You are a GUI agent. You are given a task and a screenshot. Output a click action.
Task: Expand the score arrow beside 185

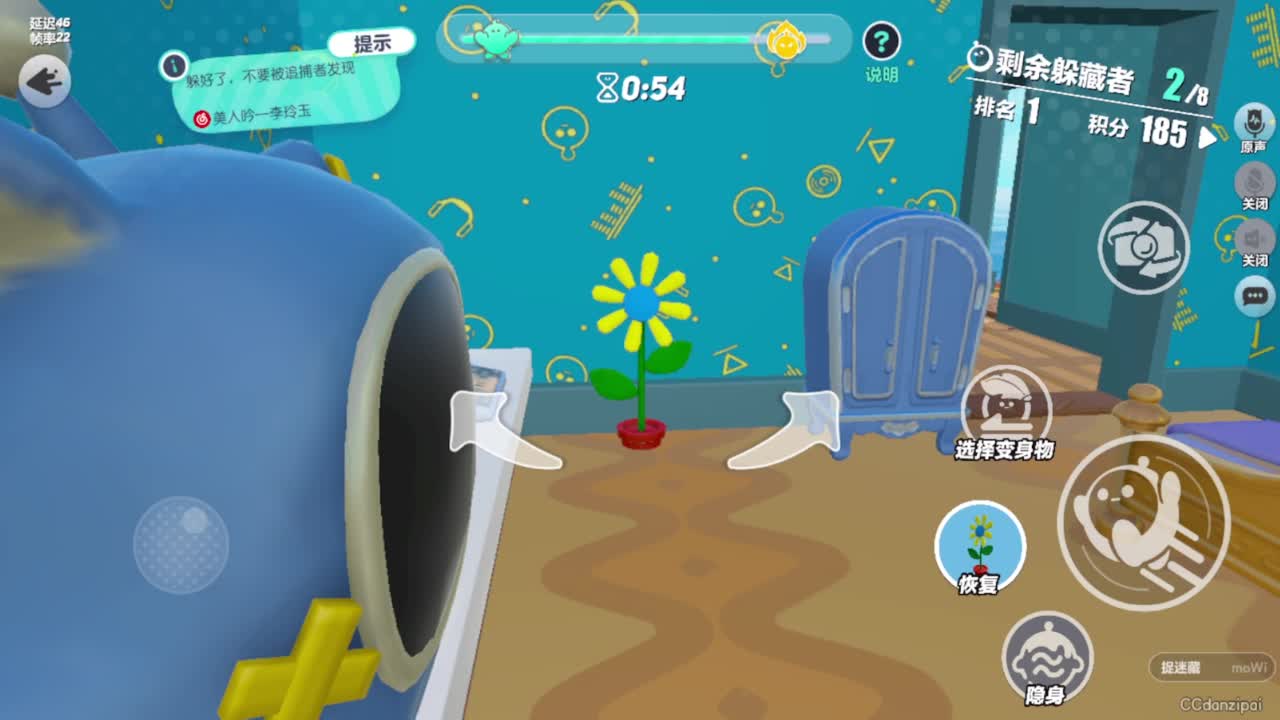(1209, 137)
